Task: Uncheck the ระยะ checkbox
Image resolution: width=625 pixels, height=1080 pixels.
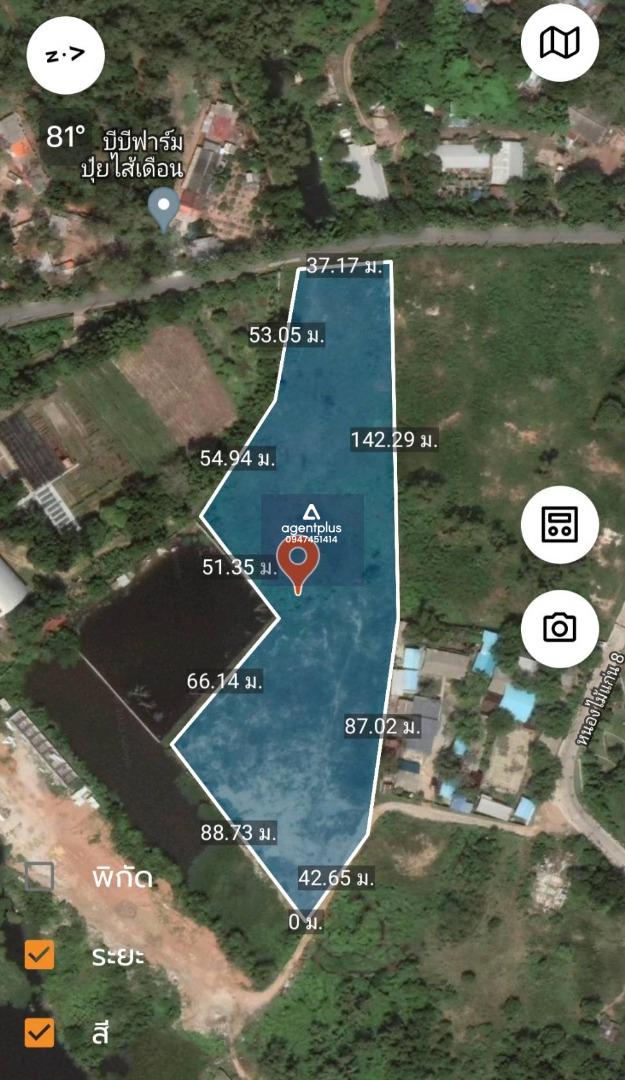Action: (x=39, y=955)
